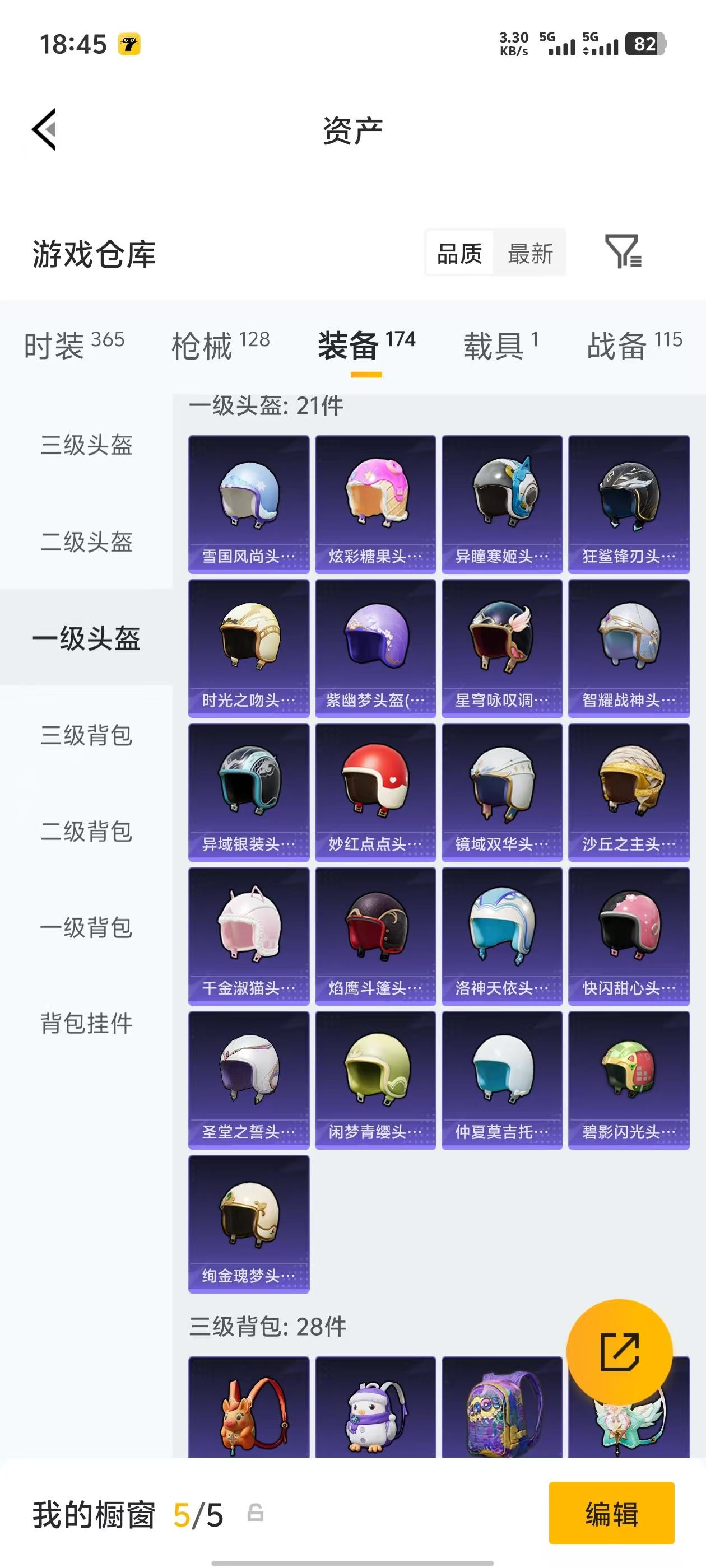Open the 二级头盔 category list

[x=87, y=542]
